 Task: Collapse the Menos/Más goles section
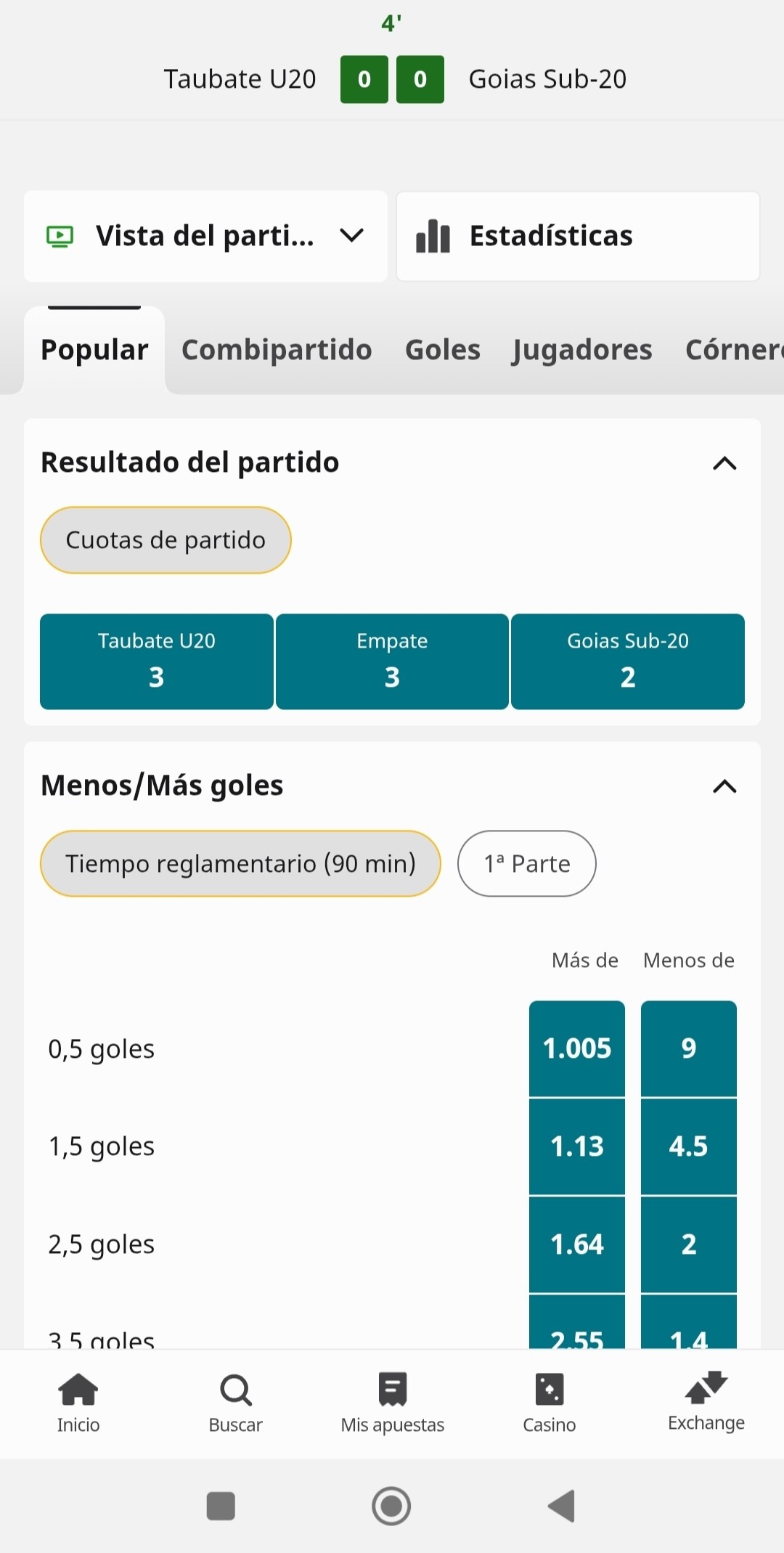(x=724, y=786)
